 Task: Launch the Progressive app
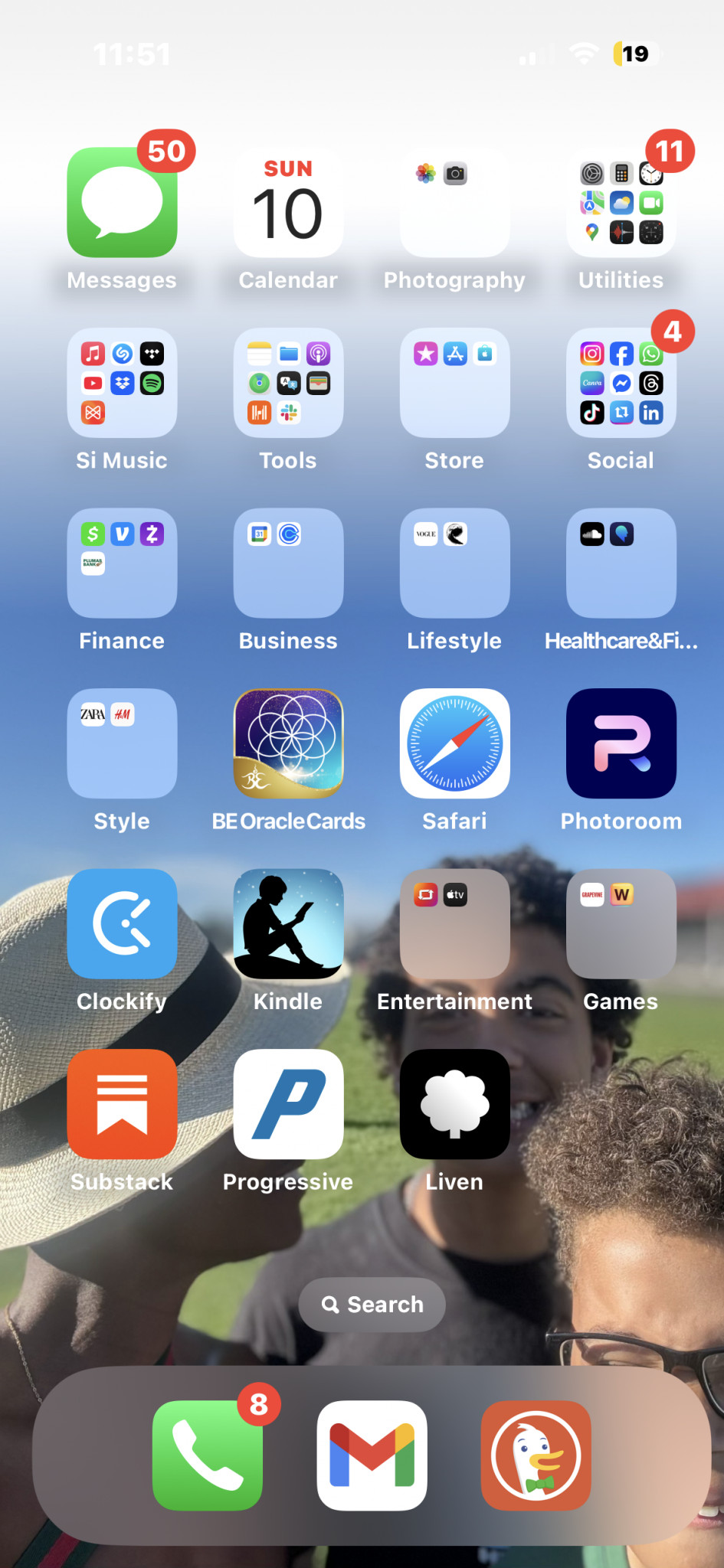click(288, 1104)
